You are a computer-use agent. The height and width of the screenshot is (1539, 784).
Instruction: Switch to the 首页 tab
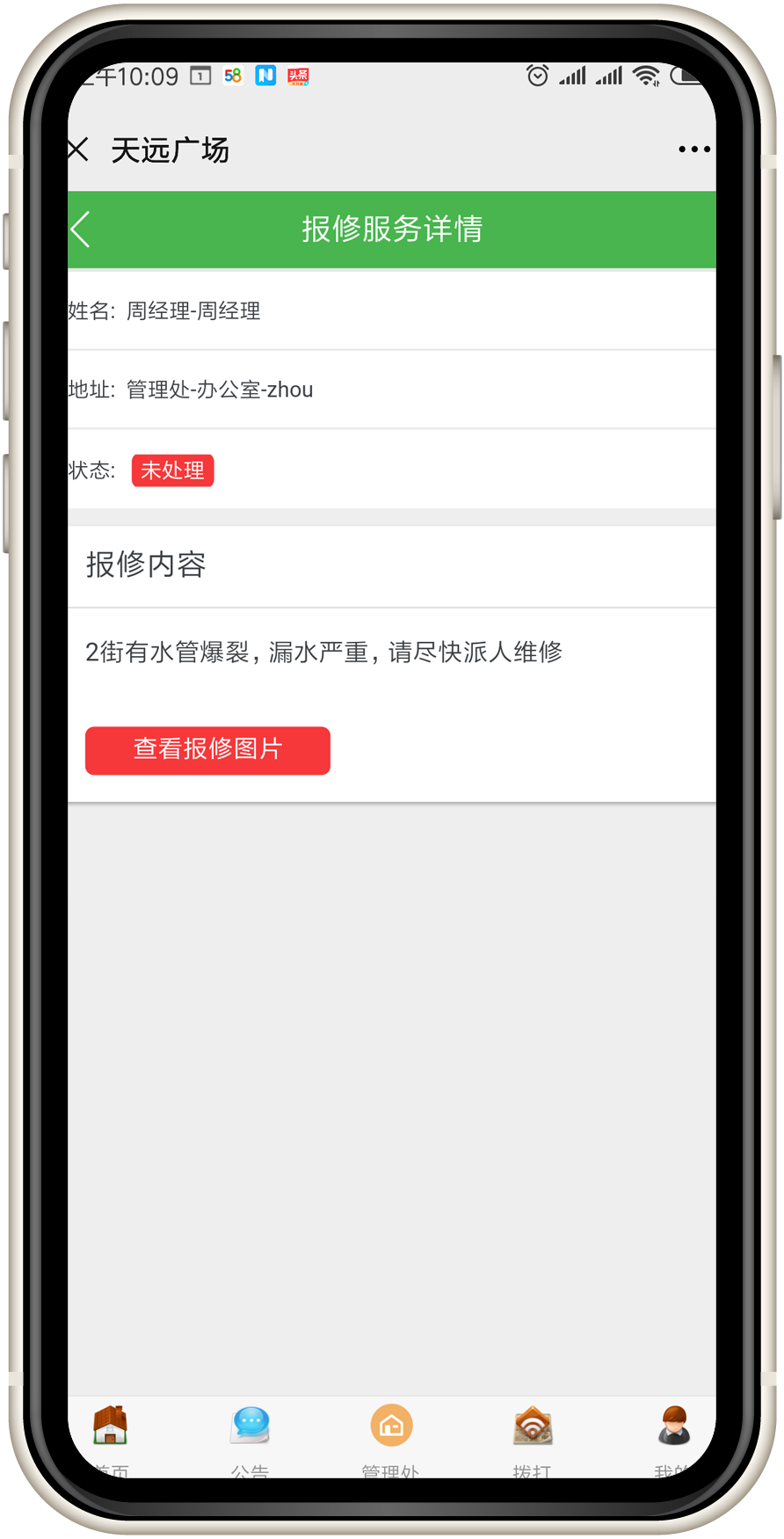(111, 1435)
